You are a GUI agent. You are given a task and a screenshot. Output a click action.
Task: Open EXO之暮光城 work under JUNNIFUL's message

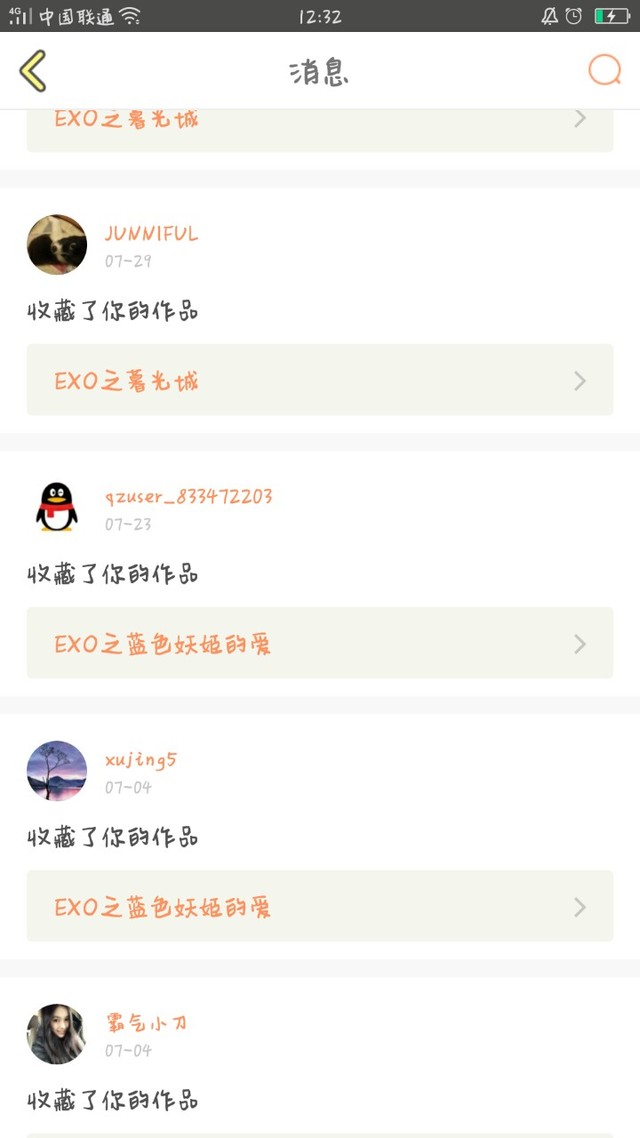click(320, 380)
